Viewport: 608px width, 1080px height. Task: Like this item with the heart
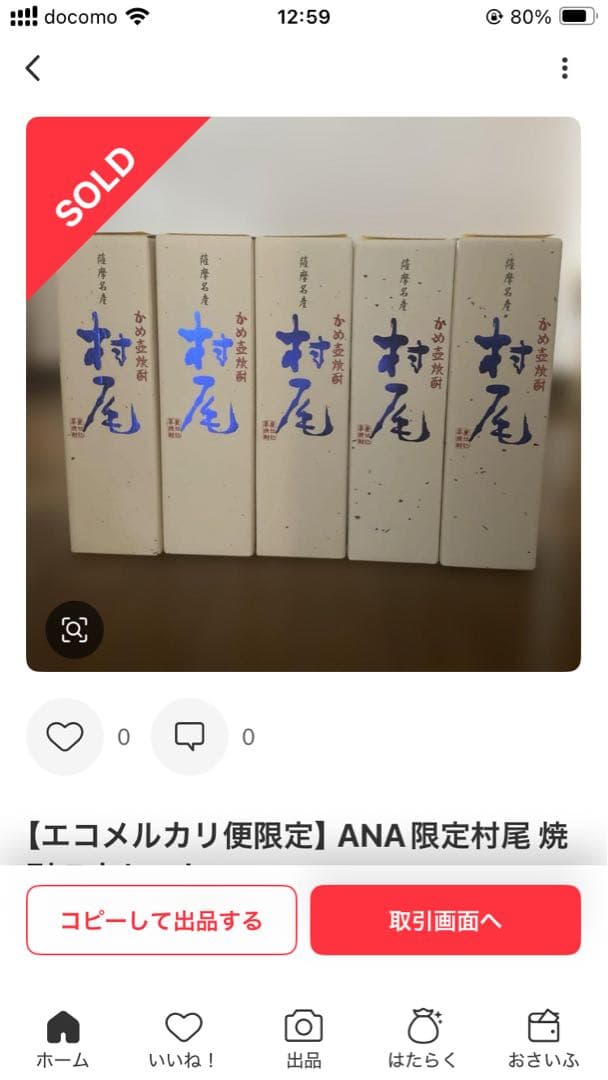click(x=65, y=737)
